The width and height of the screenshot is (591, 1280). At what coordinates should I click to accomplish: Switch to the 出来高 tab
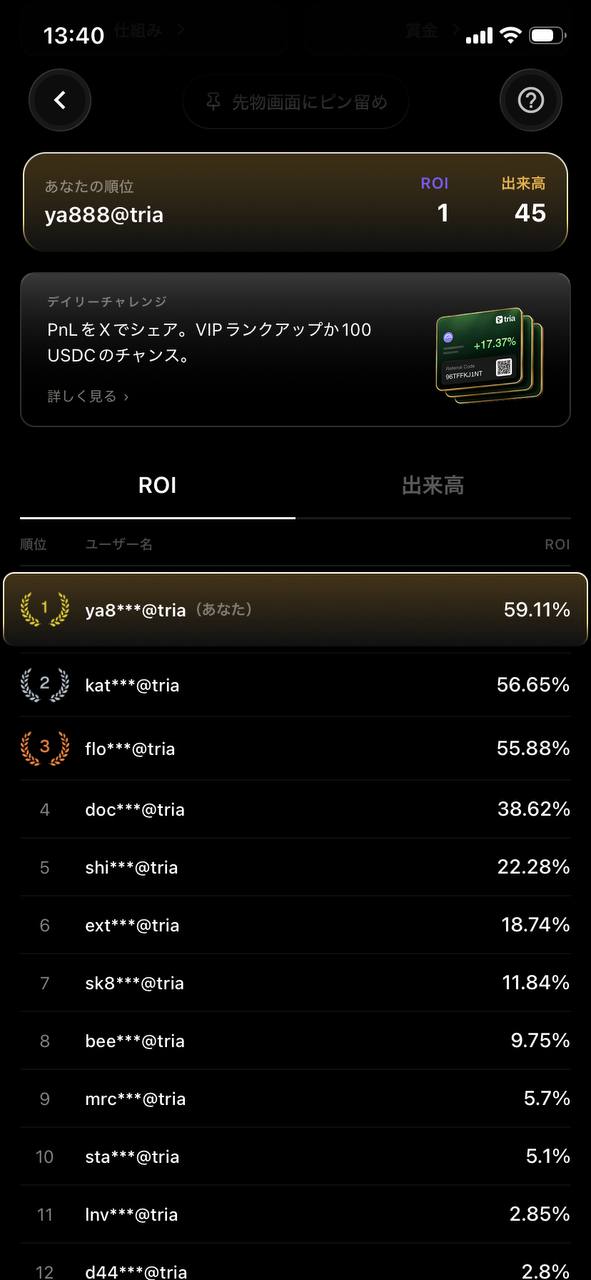coord(433,486)
